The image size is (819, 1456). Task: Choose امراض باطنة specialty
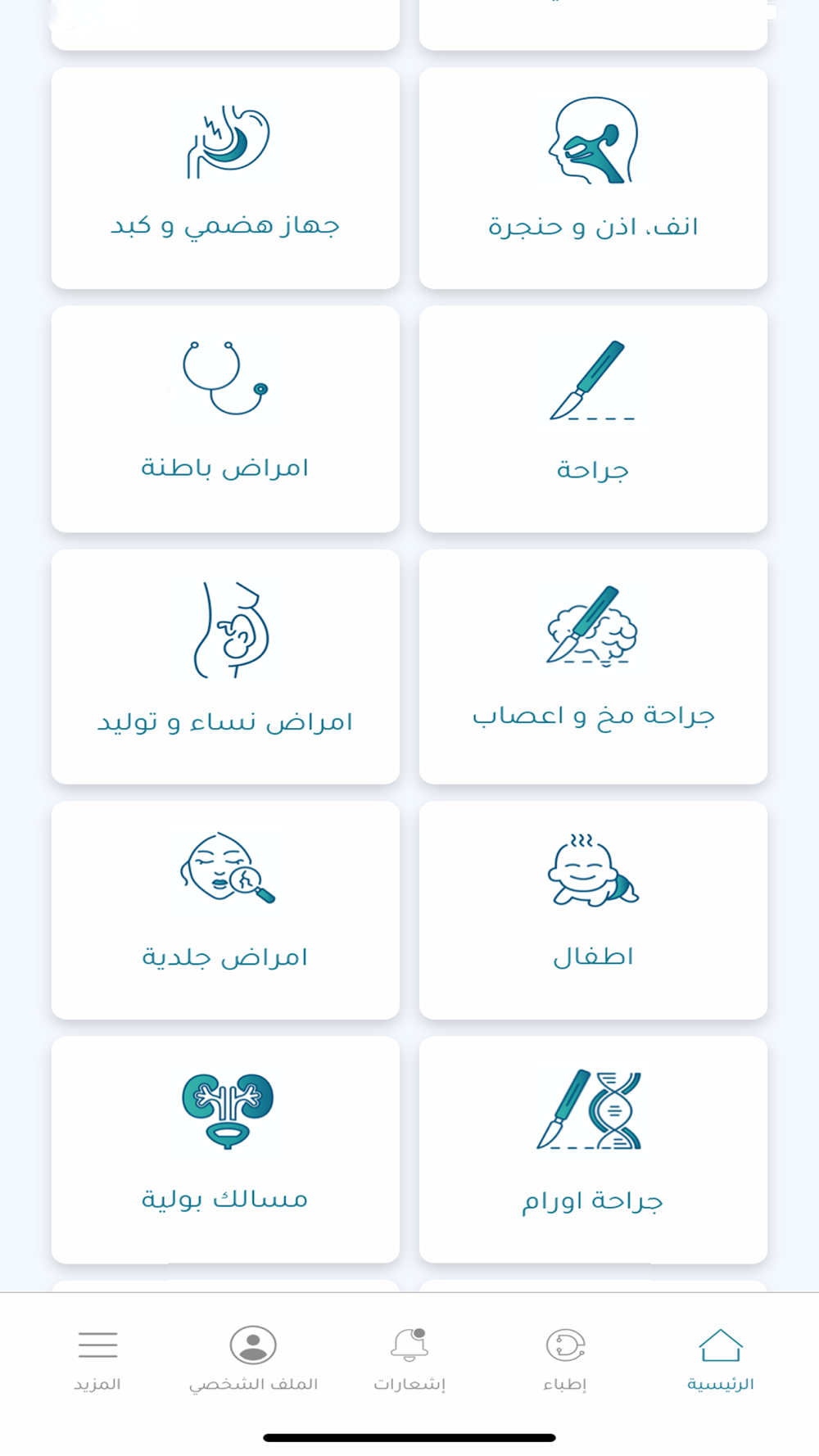(225, 419)
